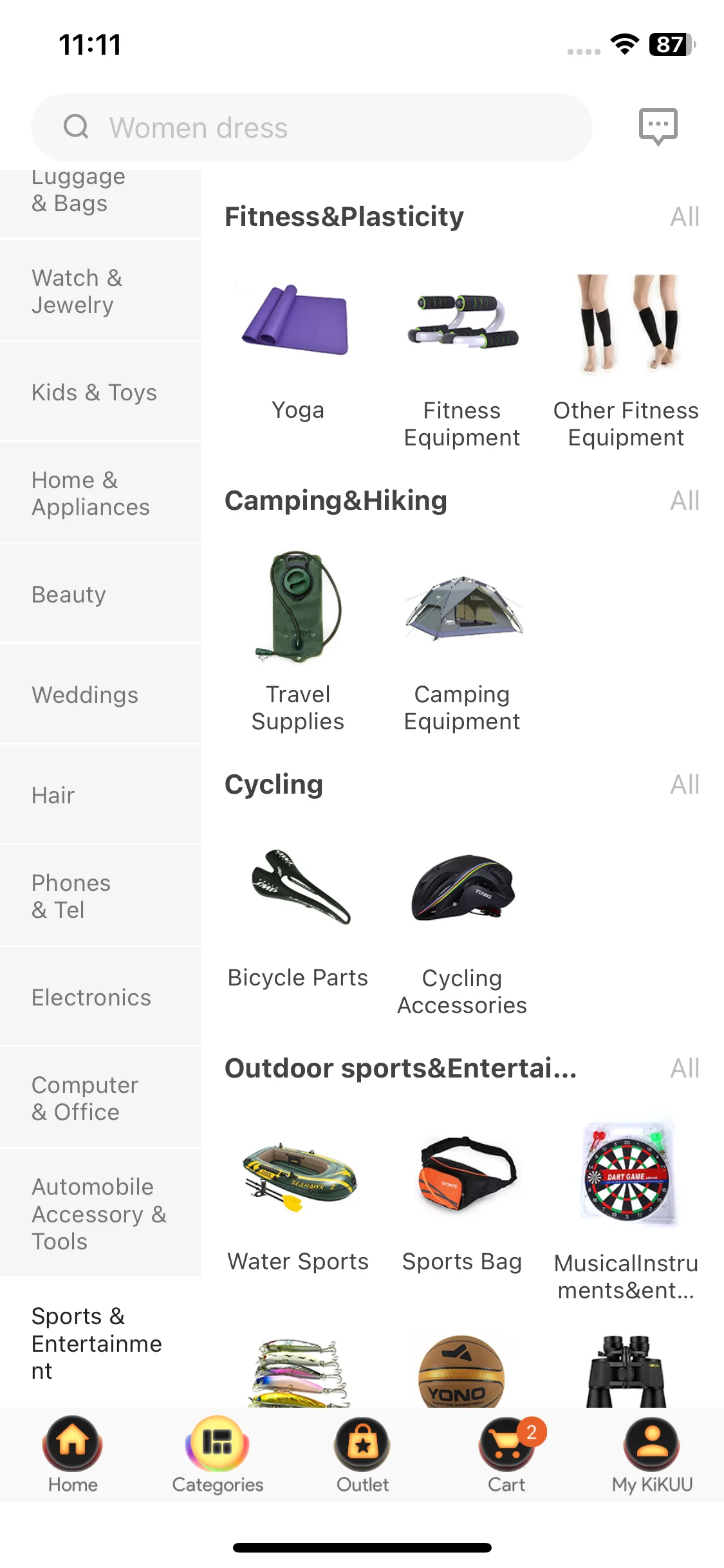Open the Sports Bag tile
Viewport: 724px width, 1568px height.
click(461, 1204)
